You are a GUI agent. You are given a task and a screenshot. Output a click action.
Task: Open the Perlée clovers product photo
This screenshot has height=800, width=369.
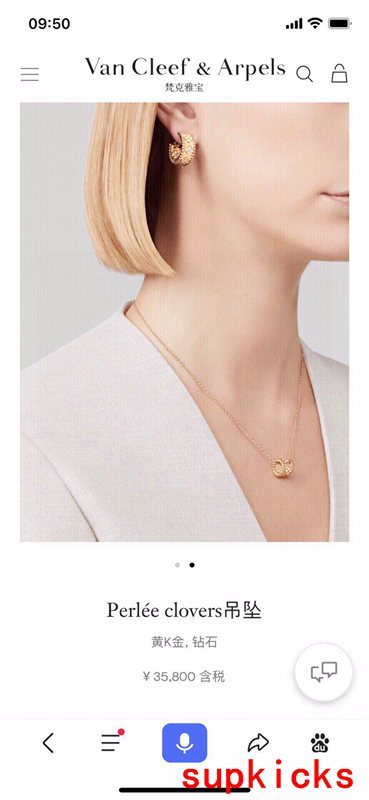(185, 322)
